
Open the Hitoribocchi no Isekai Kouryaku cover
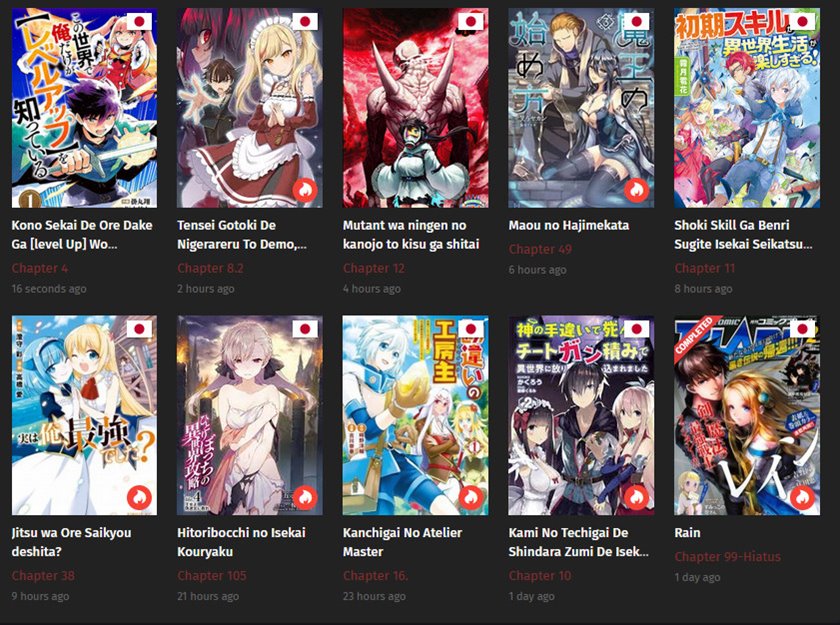coord(250,415)
